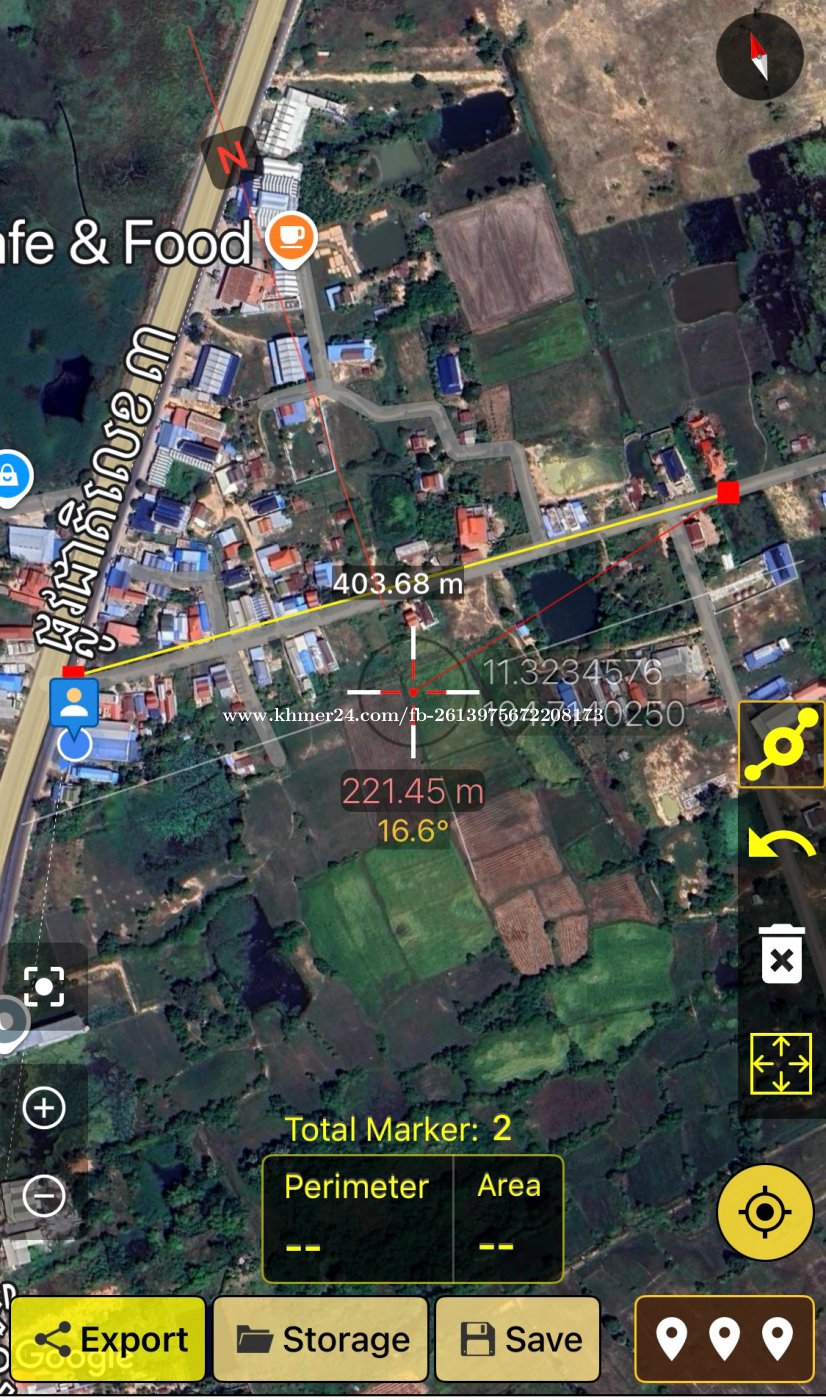Screen dimensions: 826x1400
Task: Zoom out with the minus button
Action: pos(44,1195)
